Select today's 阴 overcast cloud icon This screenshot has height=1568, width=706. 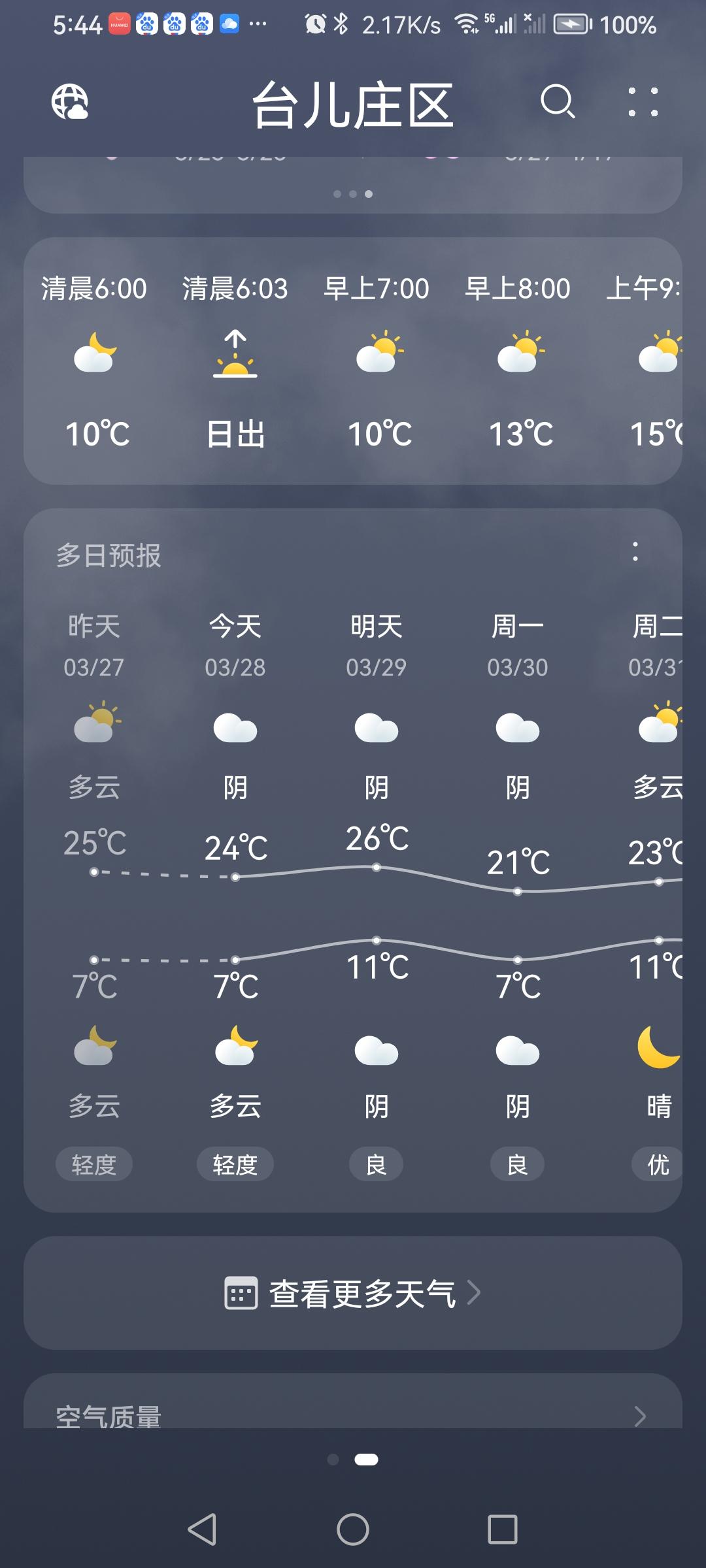pos(235,728)
